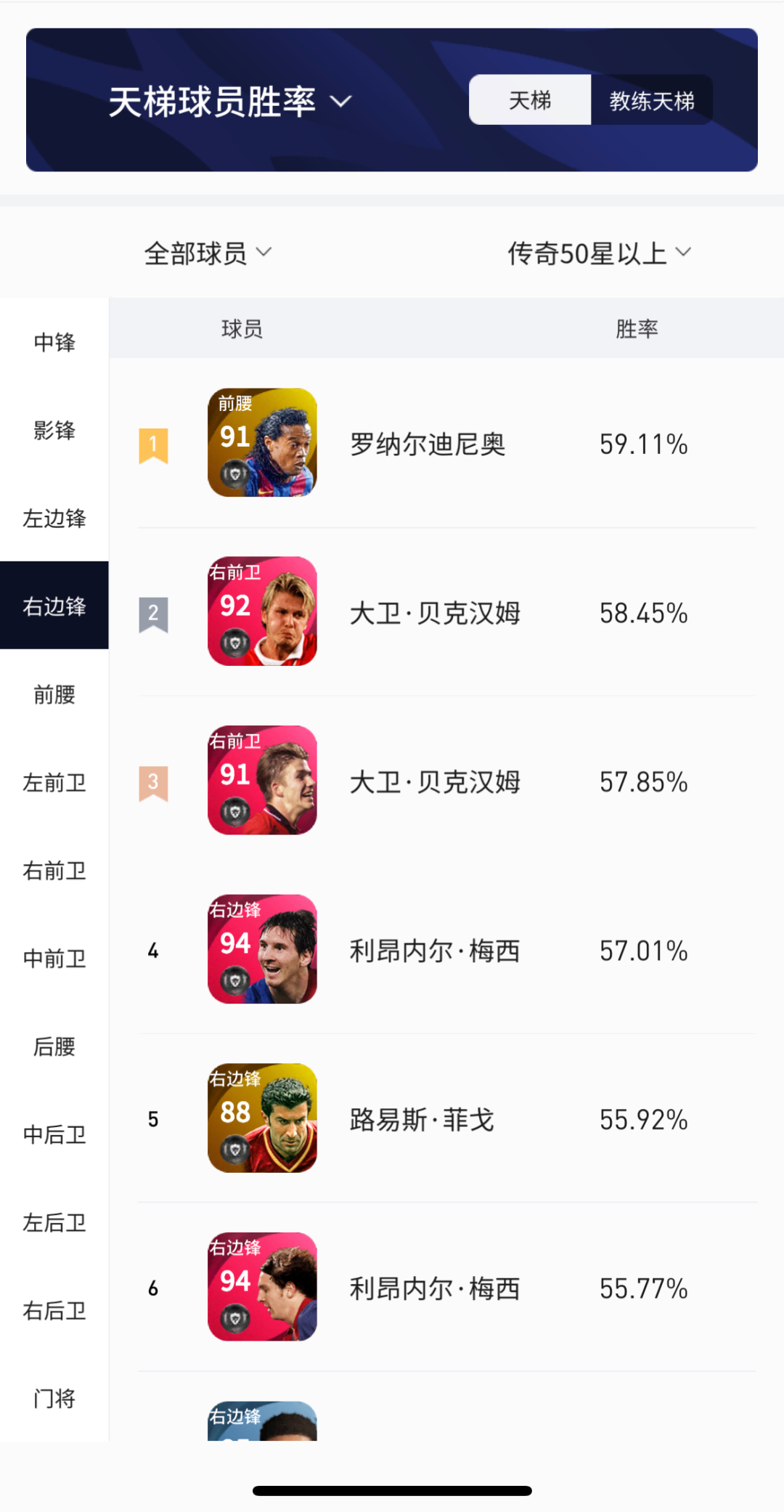Select the 中后卫 position
The image size is (784, 1512).
pos(54,1134)
